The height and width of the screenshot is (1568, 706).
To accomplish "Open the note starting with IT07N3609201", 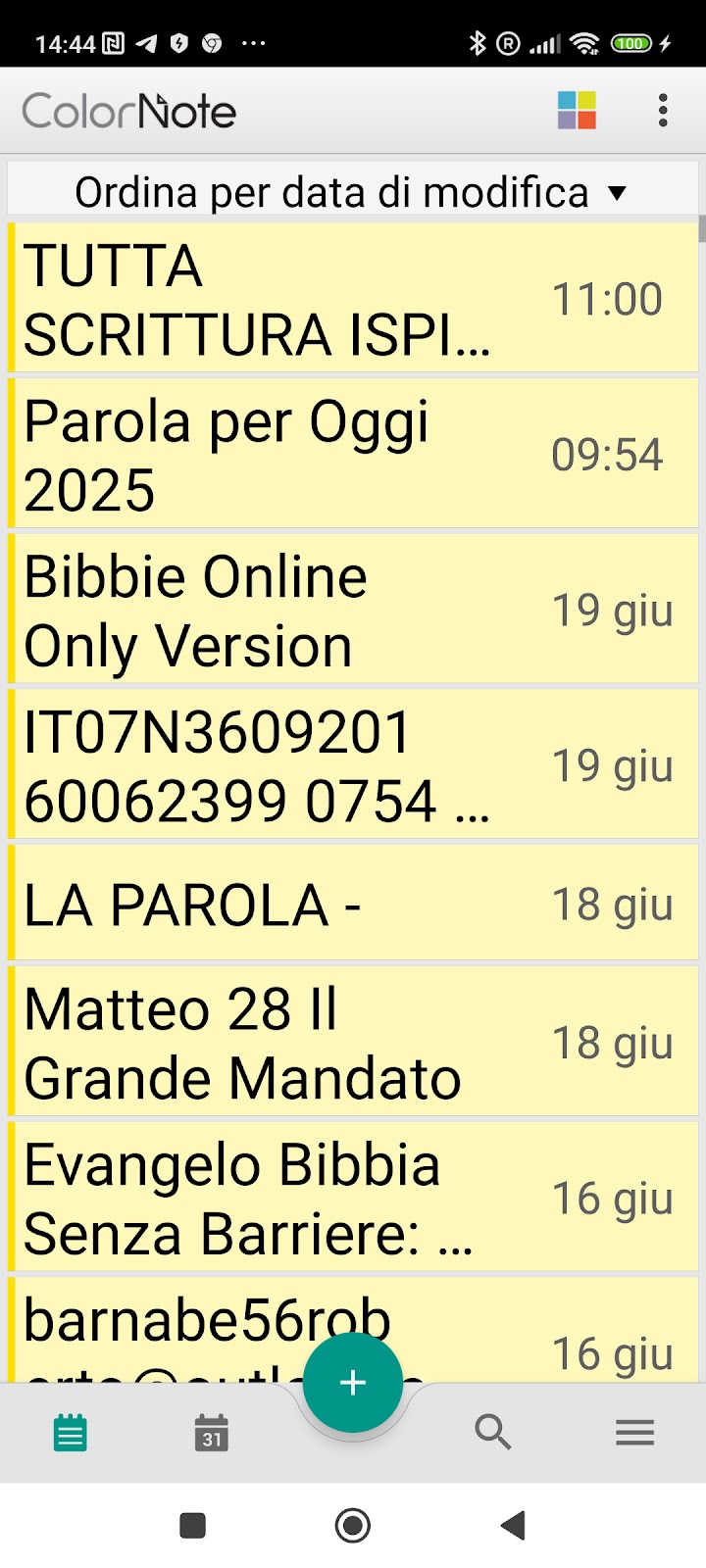I will (x=352, y=765).
